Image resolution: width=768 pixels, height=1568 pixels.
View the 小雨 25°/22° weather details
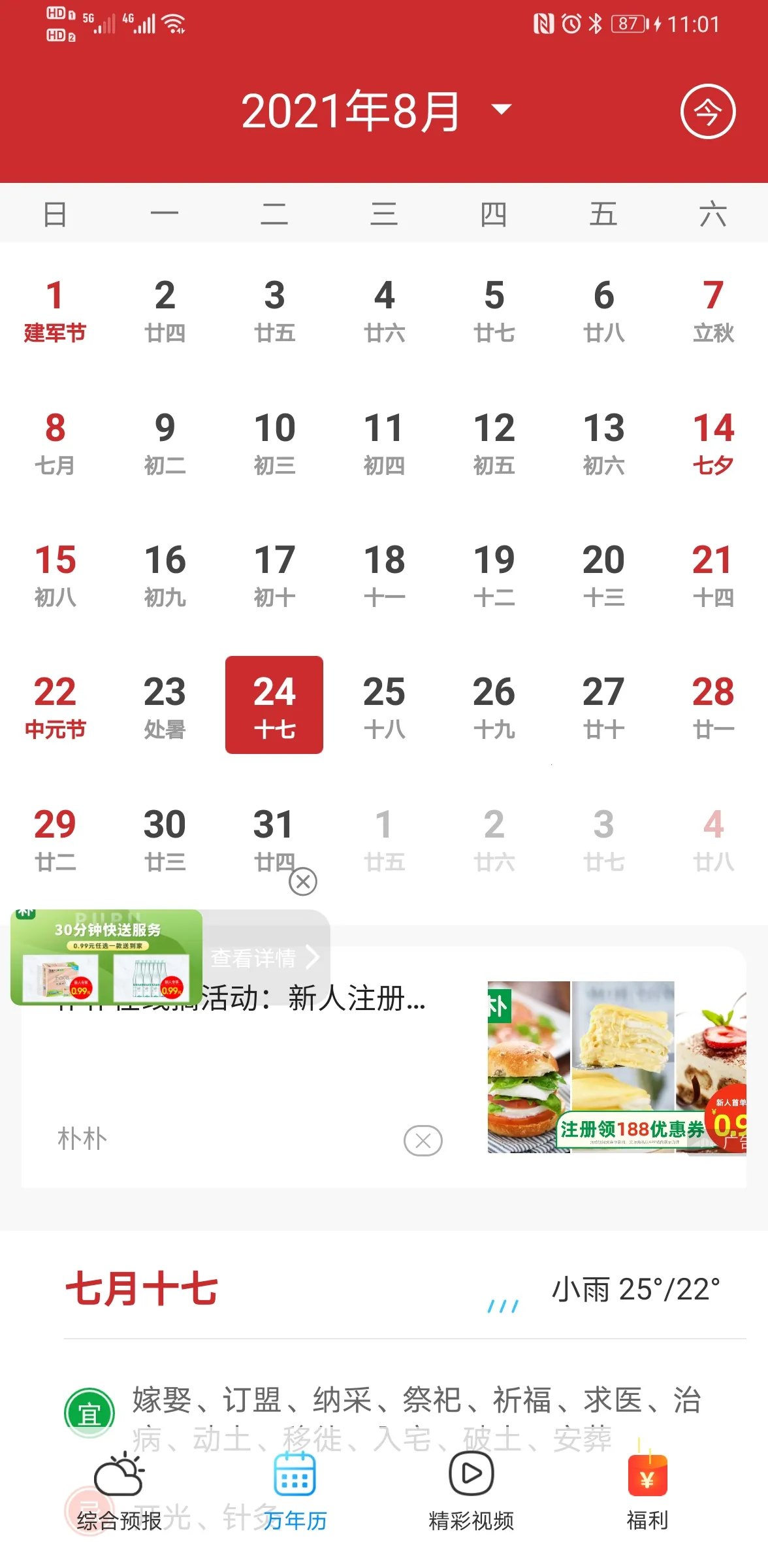point(635,1290)
